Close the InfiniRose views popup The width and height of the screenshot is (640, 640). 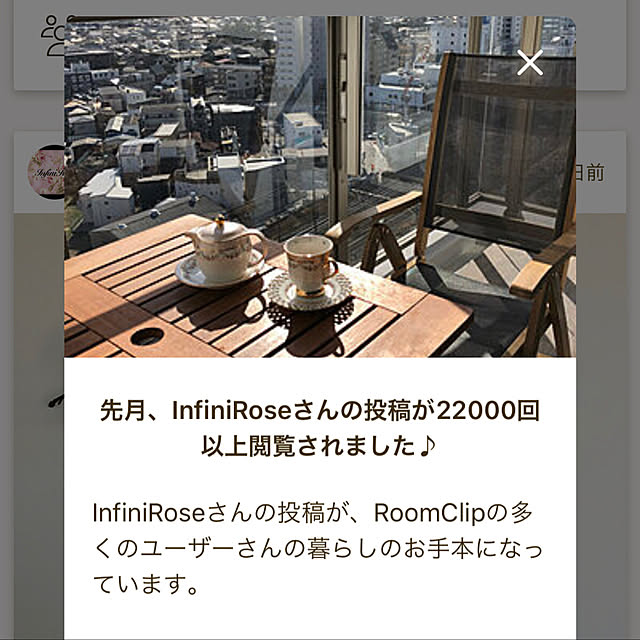coord(530,63)
